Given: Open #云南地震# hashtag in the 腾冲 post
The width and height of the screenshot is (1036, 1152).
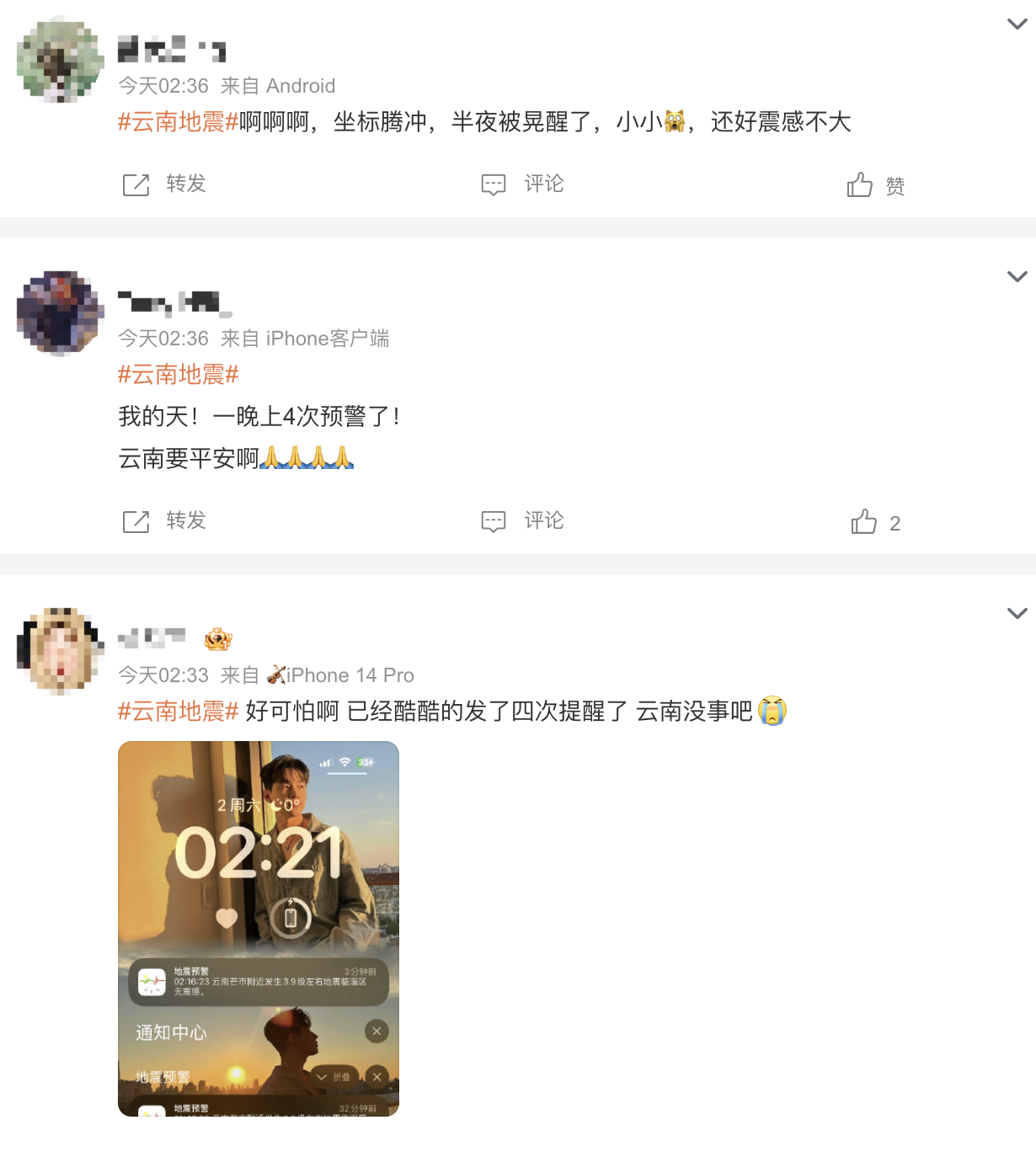Looking at the screenshot, I should tap(178, 122).
